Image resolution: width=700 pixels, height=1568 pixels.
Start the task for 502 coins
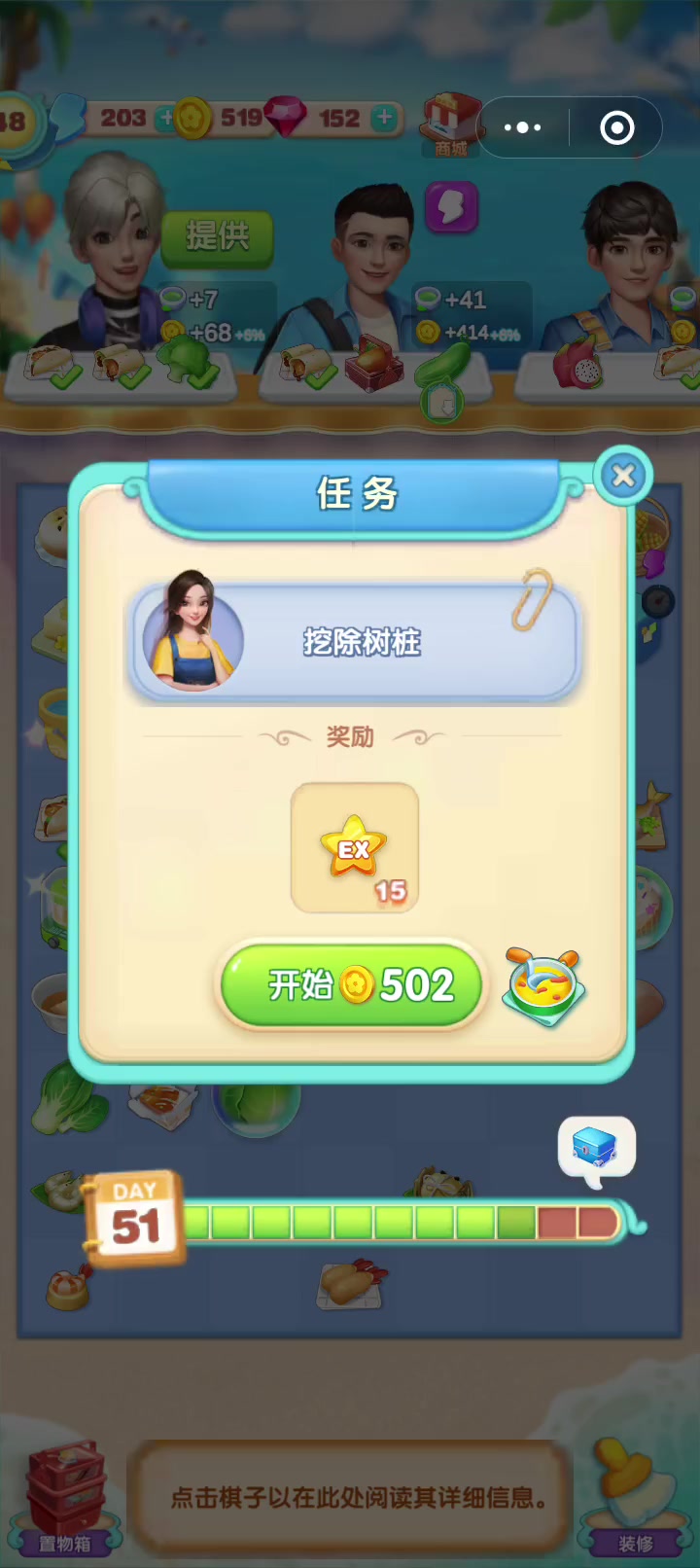352,985
